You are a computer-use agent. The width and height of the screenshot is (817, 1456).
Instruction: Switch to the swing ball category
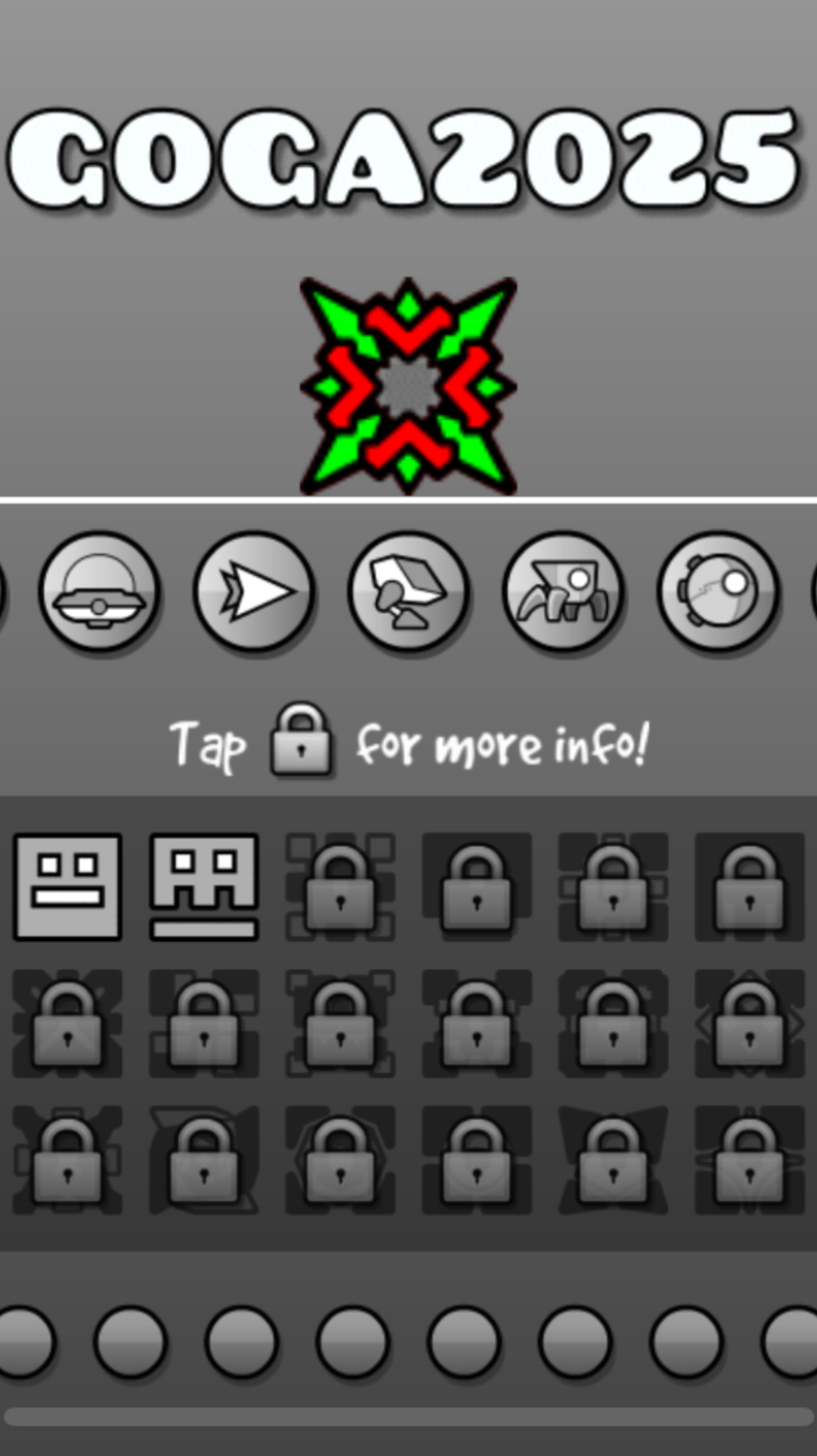(x=717, y=591)
